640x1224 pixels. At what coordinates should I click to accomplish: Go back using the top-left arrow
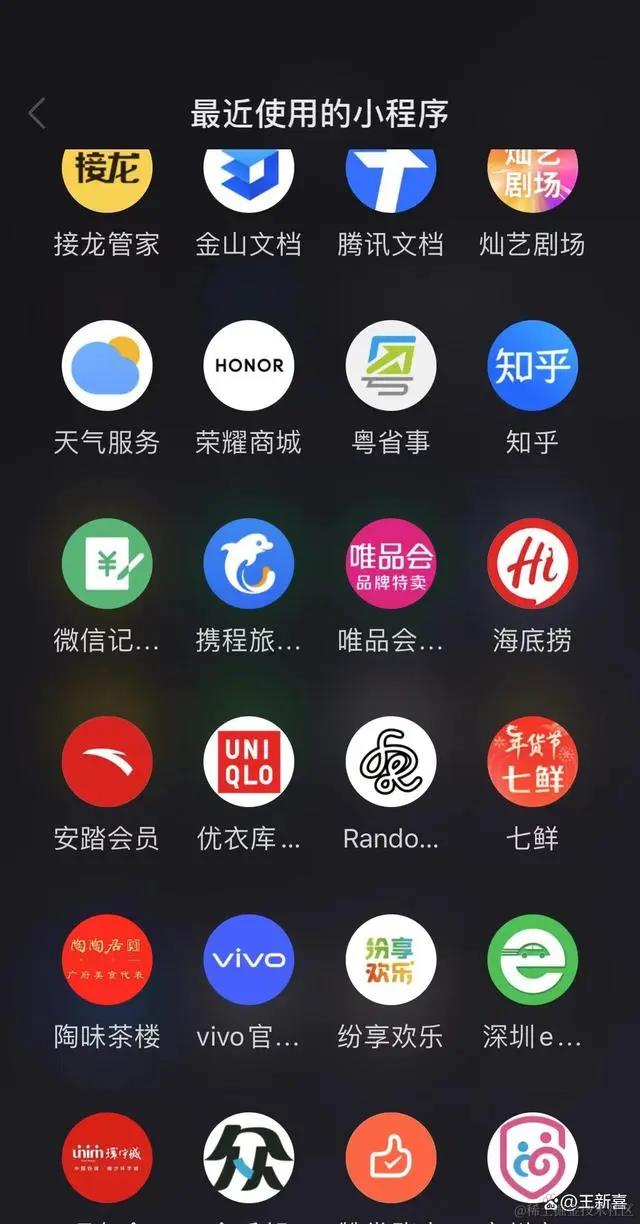point(37,113)
